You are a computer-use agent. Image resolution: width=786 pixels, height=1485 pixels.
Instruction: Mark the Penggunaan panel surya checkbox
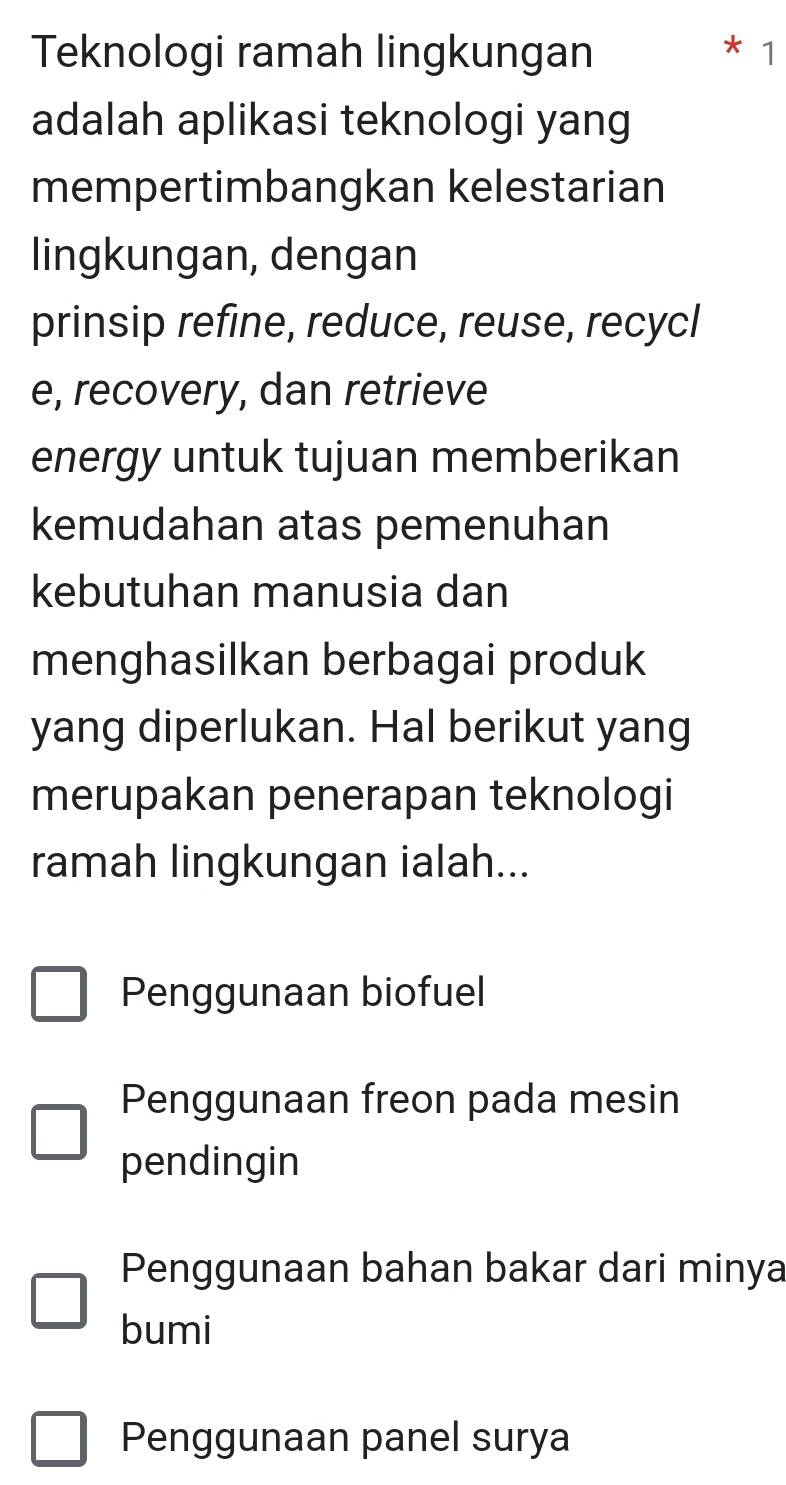point(58,1439)
